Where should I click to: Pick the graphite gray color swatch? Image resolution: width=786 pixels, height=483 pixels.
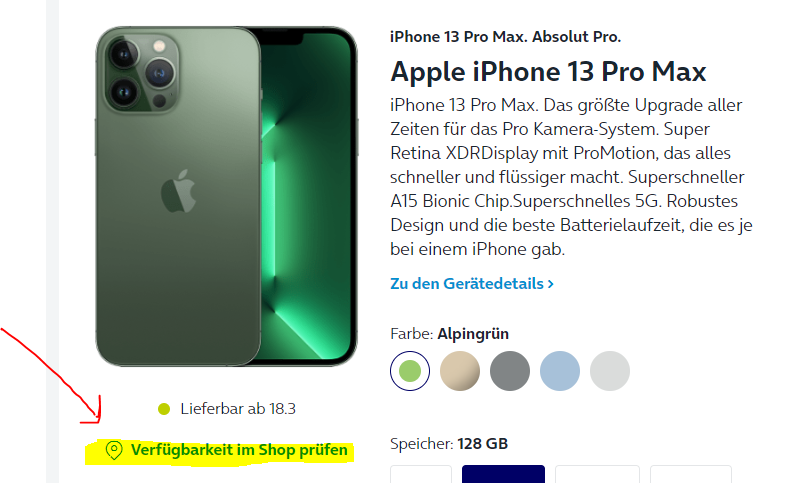tap(510, 372)
